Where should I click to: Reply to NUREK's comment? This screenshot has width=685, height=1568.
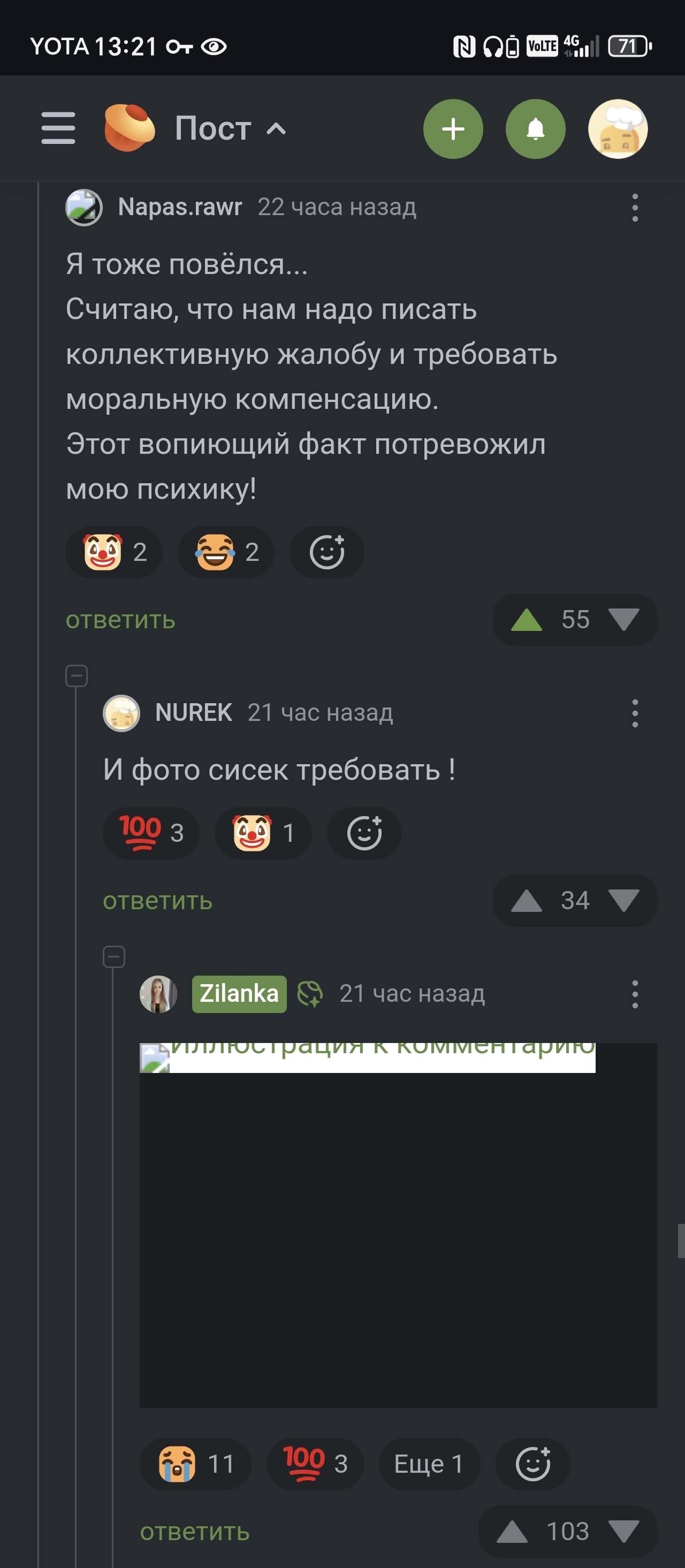tap(158, 901)
